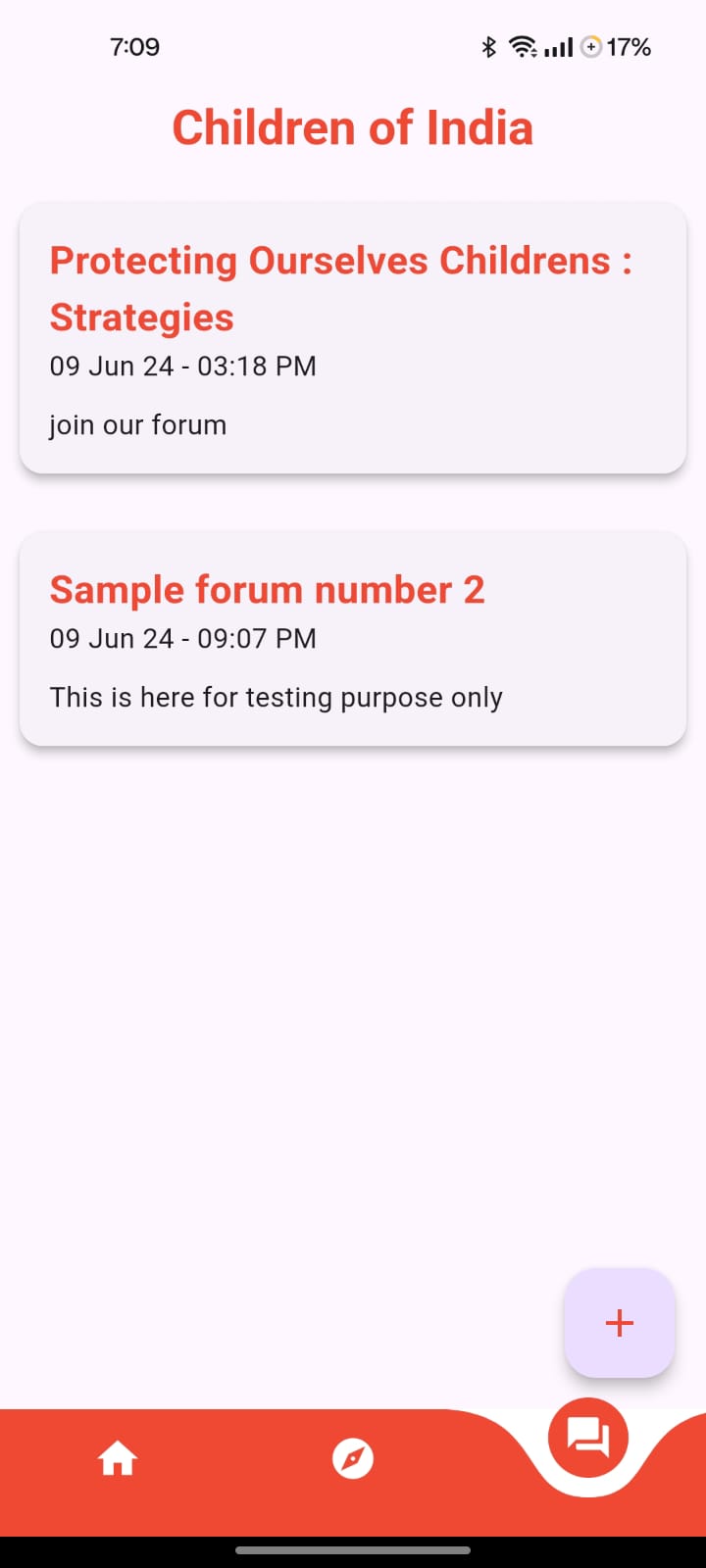
Task: Open the battery percentage indicator
Action: 629,46
